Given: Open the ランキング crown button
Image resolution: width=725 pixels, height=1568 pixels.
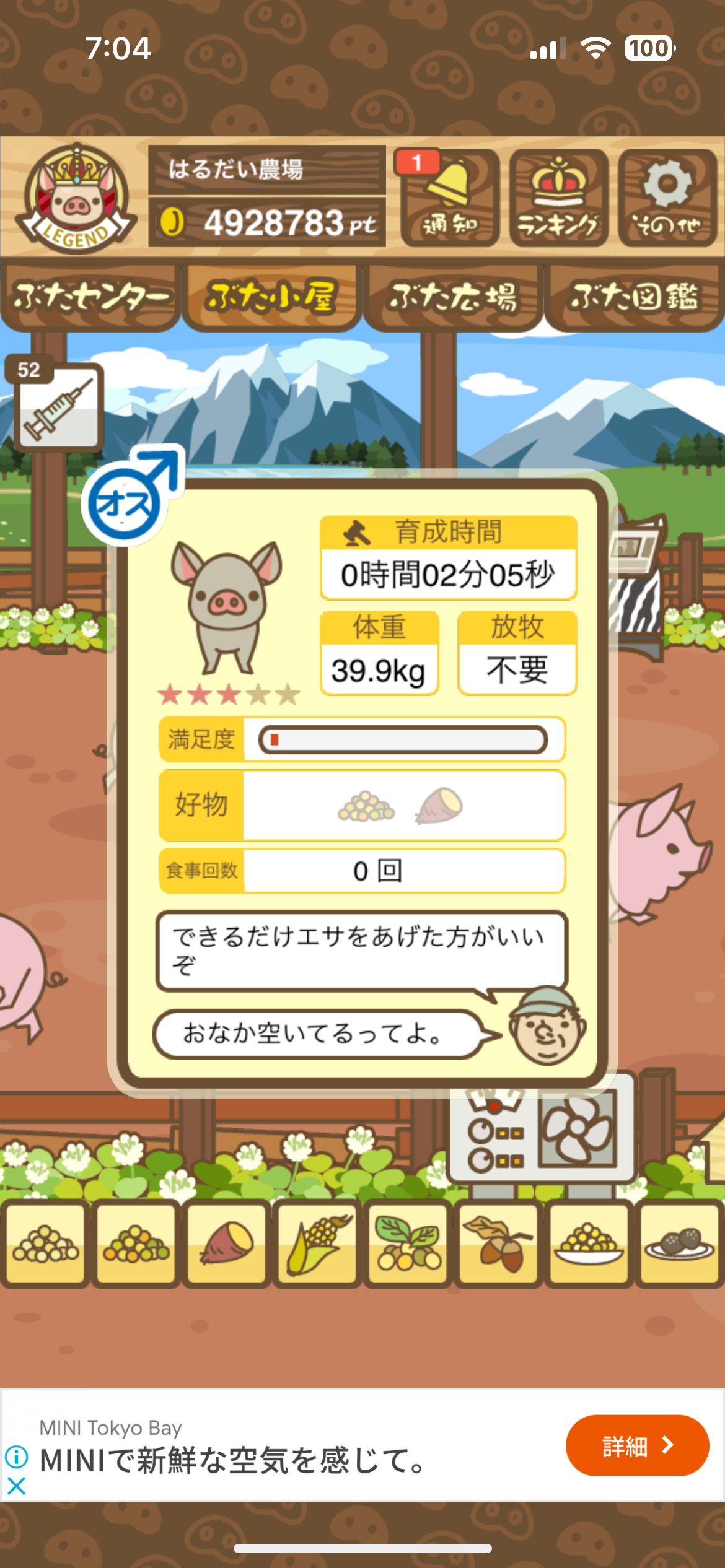Looking at the screenshot, I should (558, 198).
